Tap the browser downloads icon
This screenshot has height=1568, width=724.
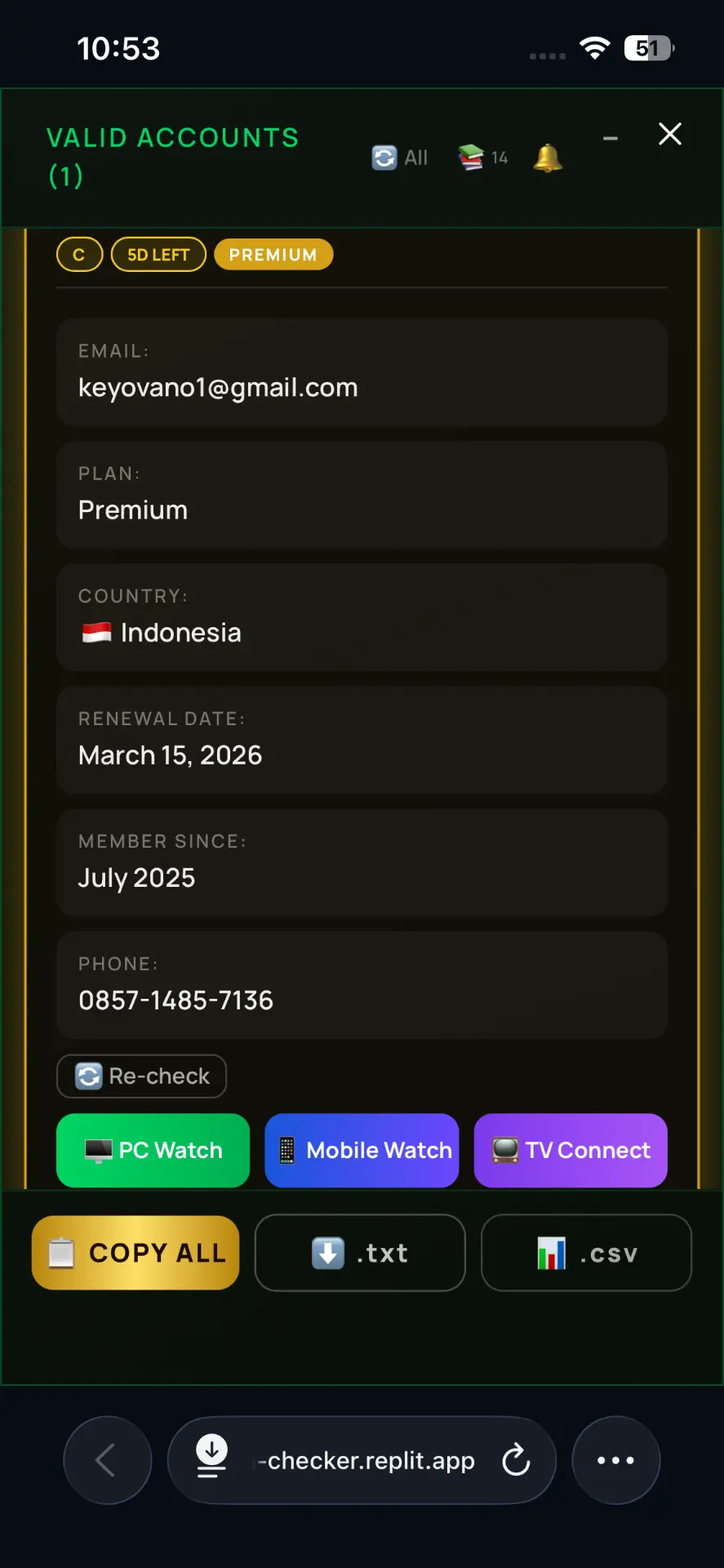point(211,1458)
